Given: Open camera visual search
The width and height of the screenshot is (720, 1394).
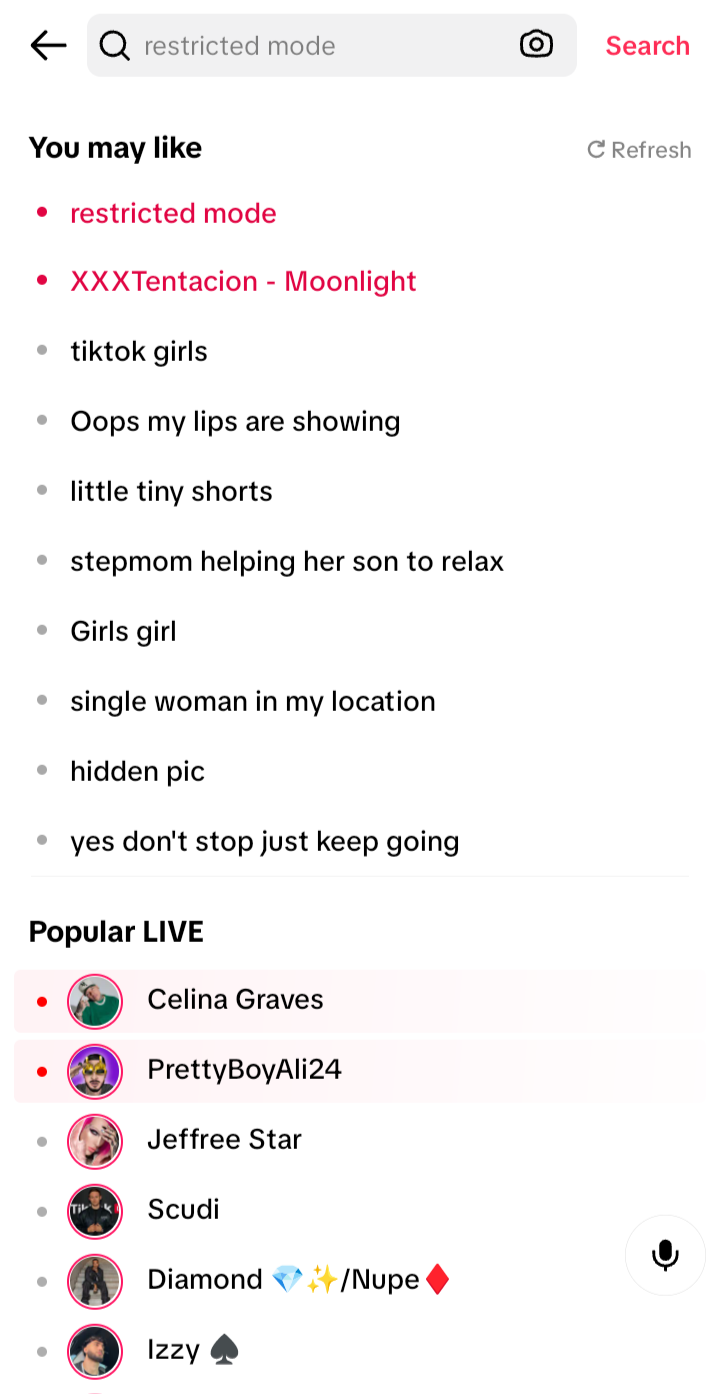Looking at the screenshot, I should pos(536,45).
